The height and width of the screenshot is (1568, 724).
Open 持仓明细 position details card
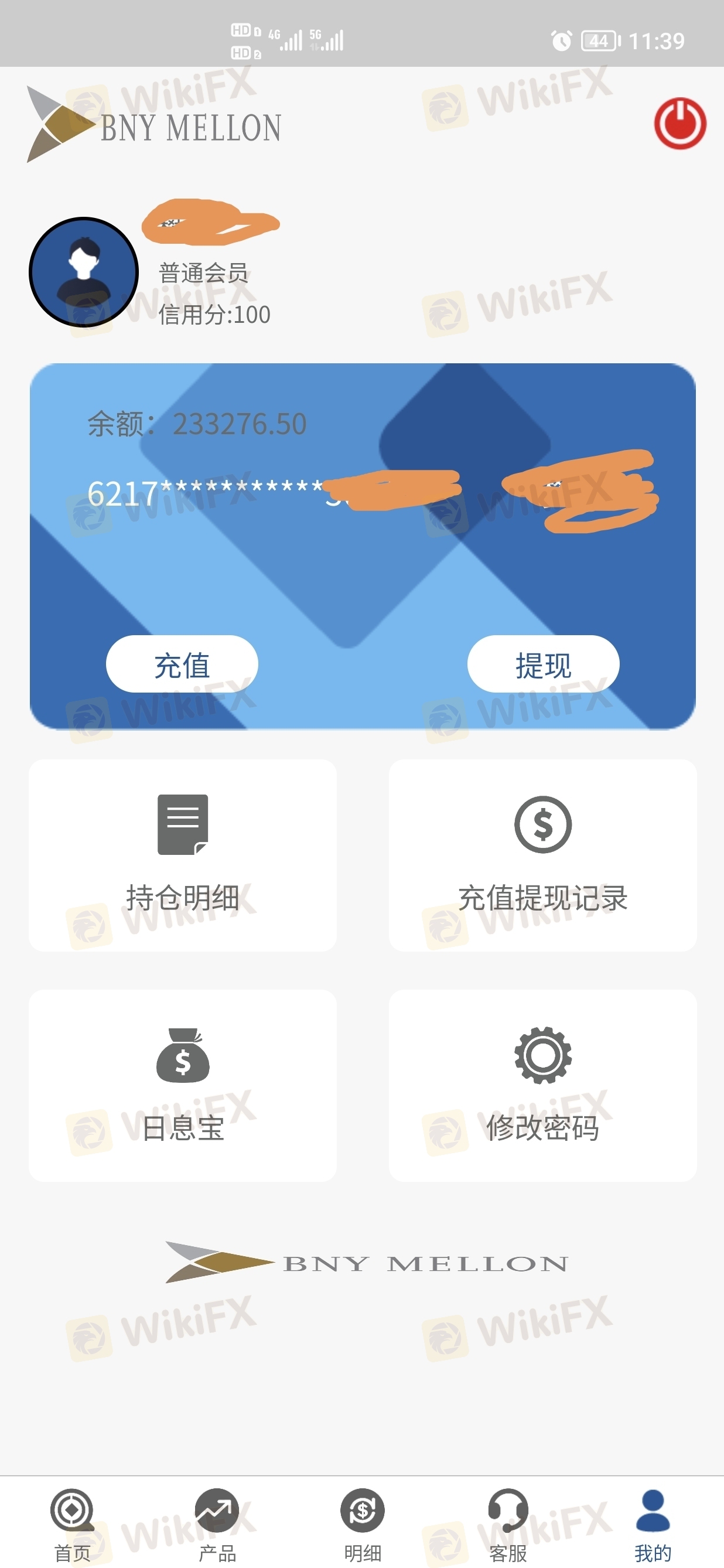[x=183, y=855]
